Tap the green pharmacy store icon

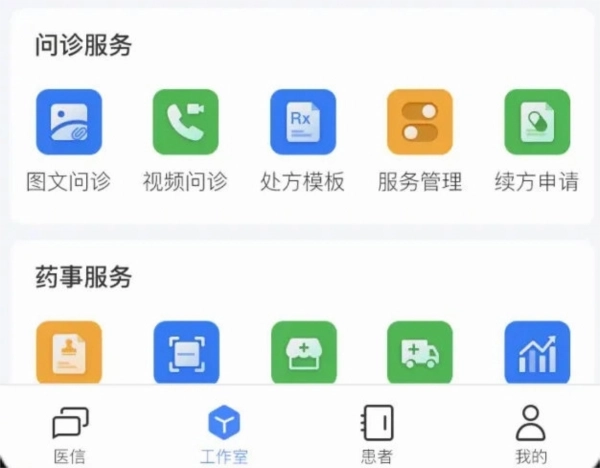coord(304,352)
